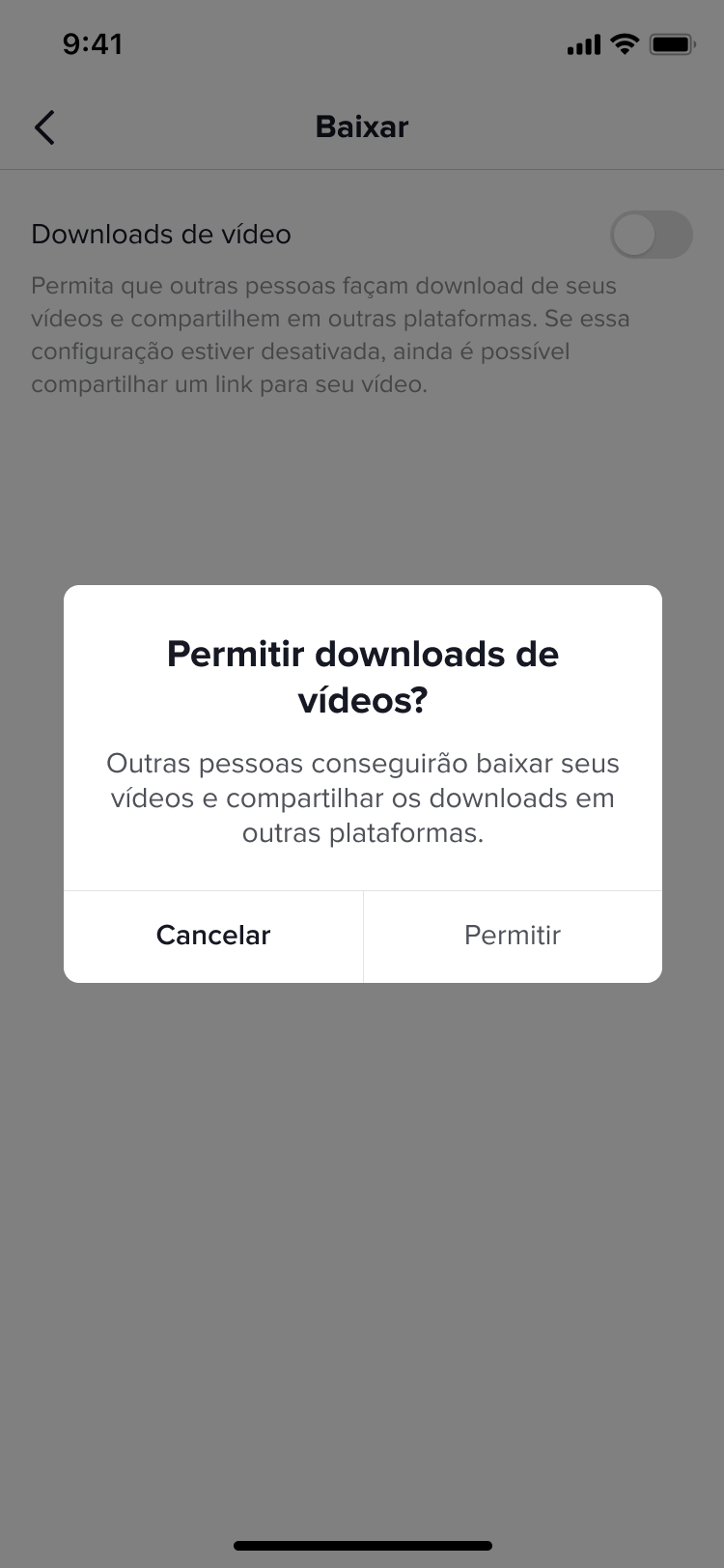Viewport: 724px width, 1568px height.
Task: Go back using the top-left arrow
Action: tap(44, 126)
